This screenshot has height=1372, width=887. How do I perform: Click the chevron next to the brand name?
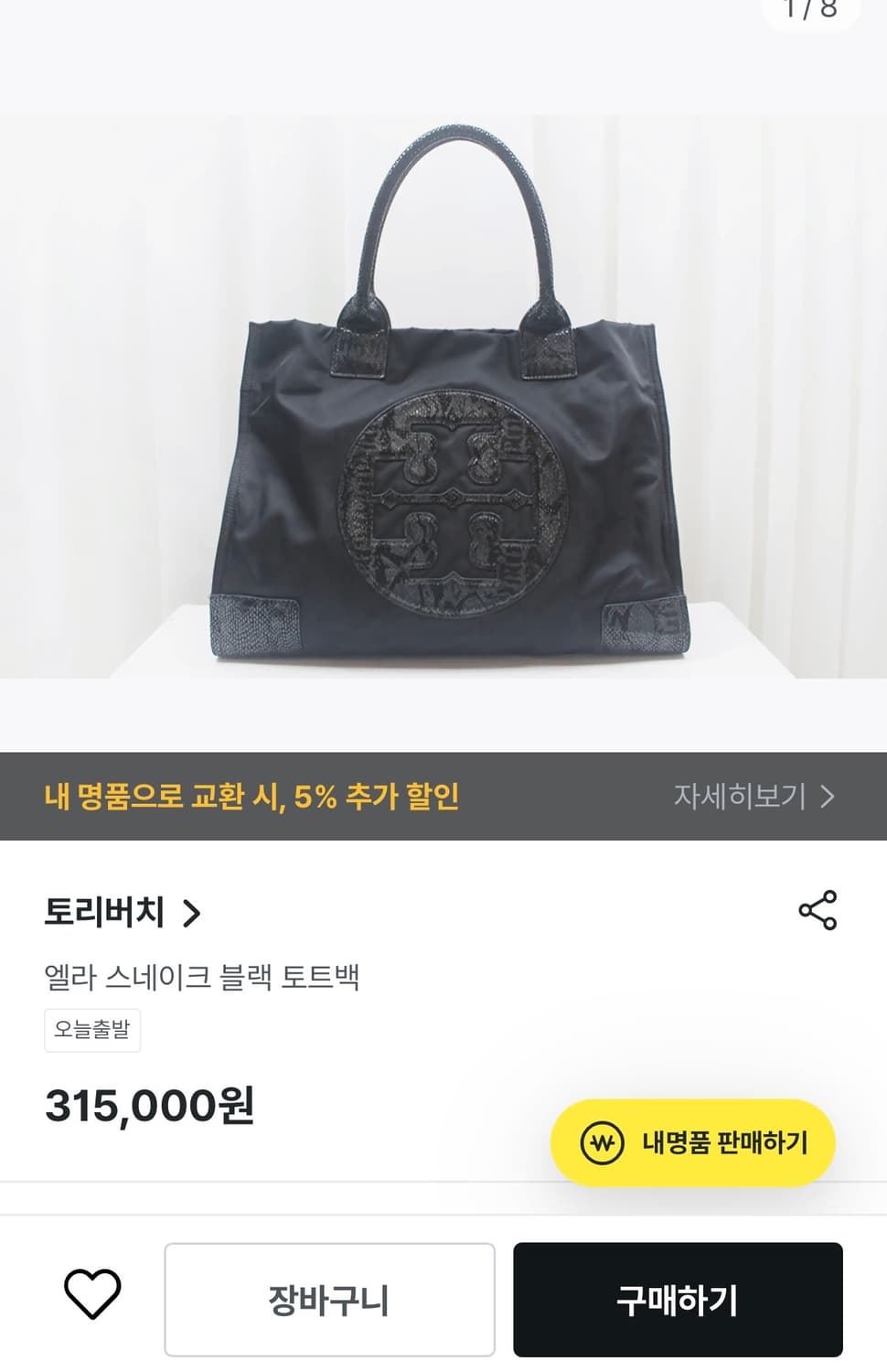click(194, 912)
